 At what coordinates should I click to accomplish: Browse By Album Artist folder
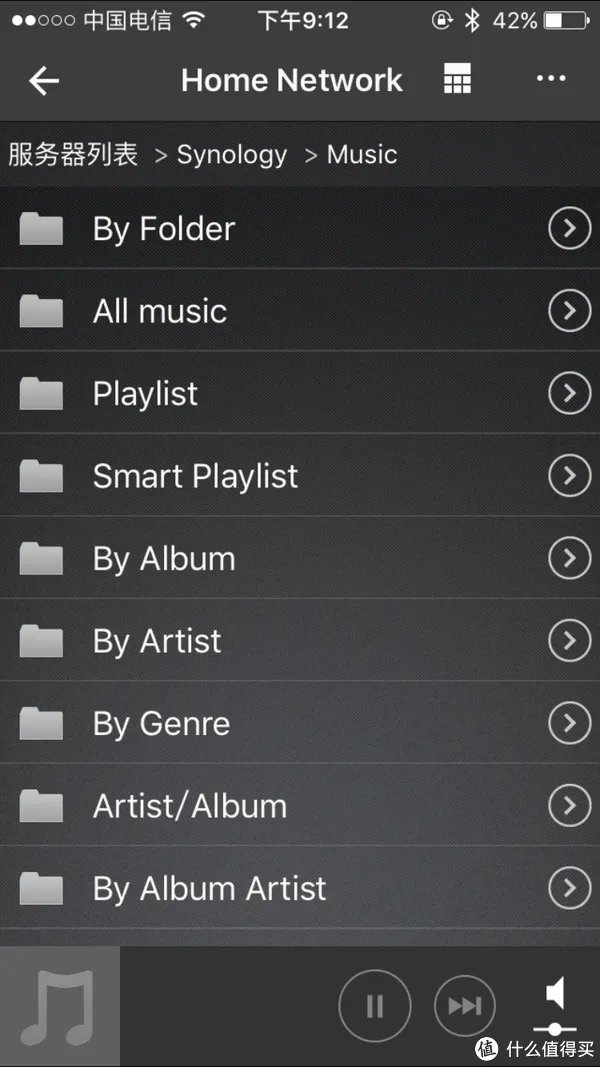point(209,889)
